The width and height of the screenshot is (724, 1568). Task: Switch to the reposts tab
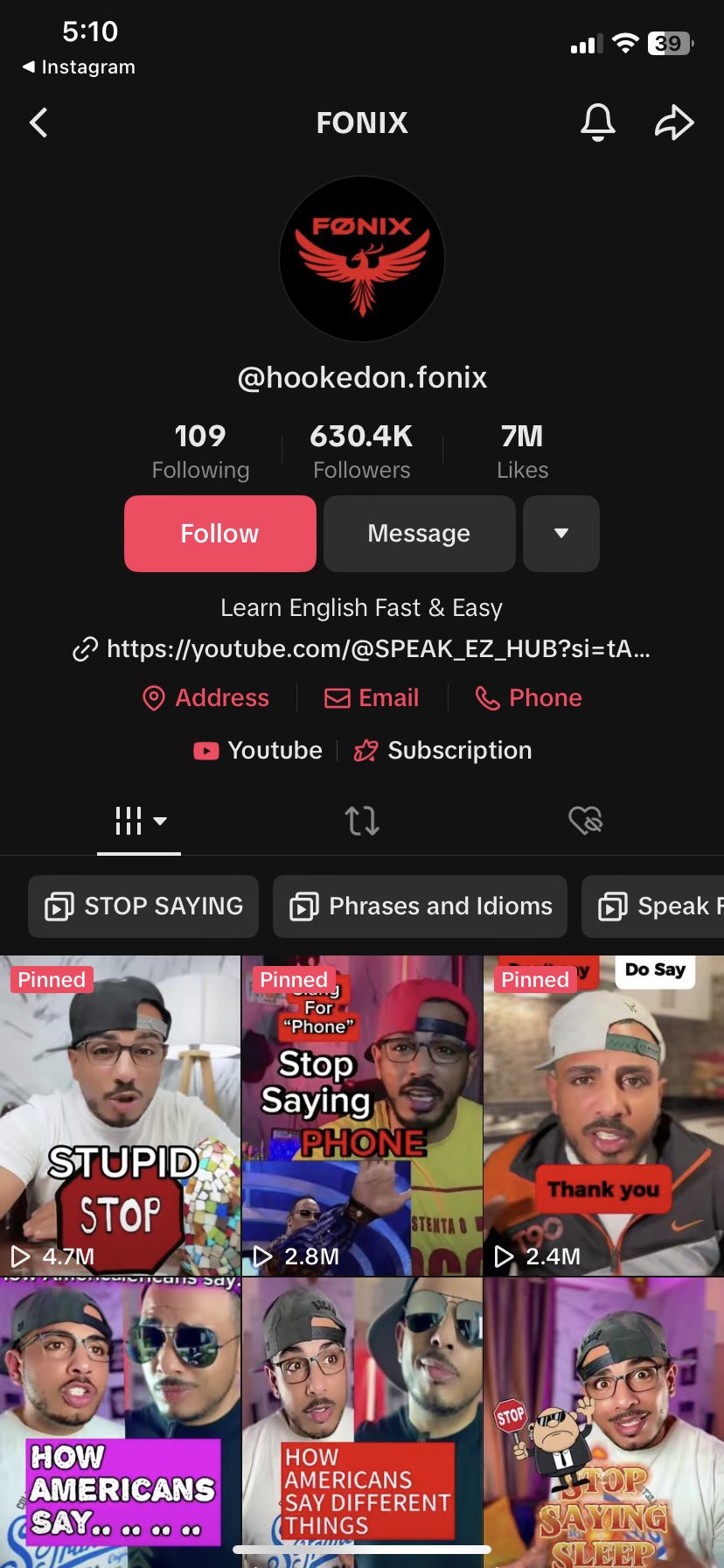[x=362, y=821]
